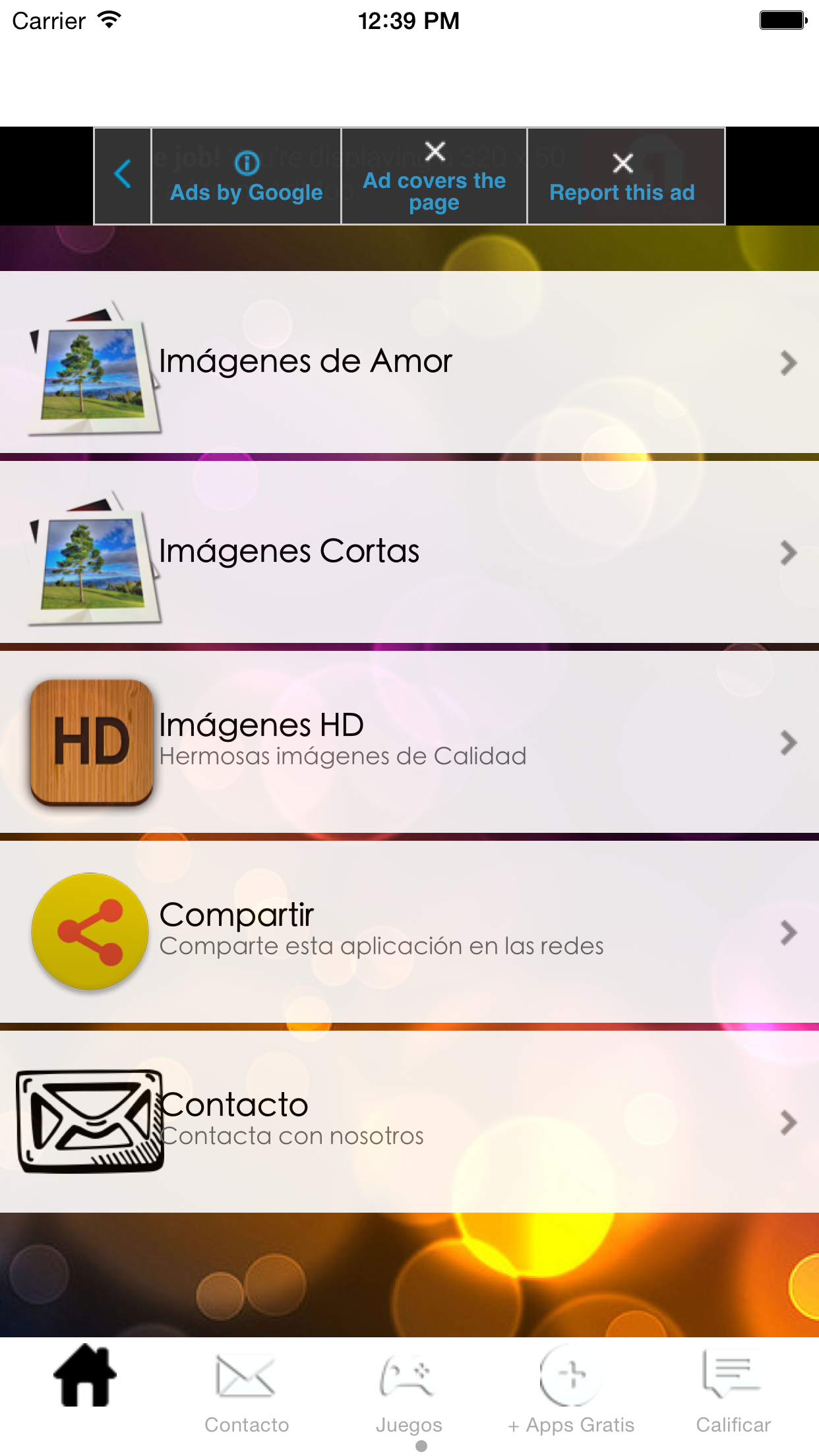Open the Contacto con nosotros row
Image resolution: width=819 pixels, height=1456 pixels.
[409, 1121]
